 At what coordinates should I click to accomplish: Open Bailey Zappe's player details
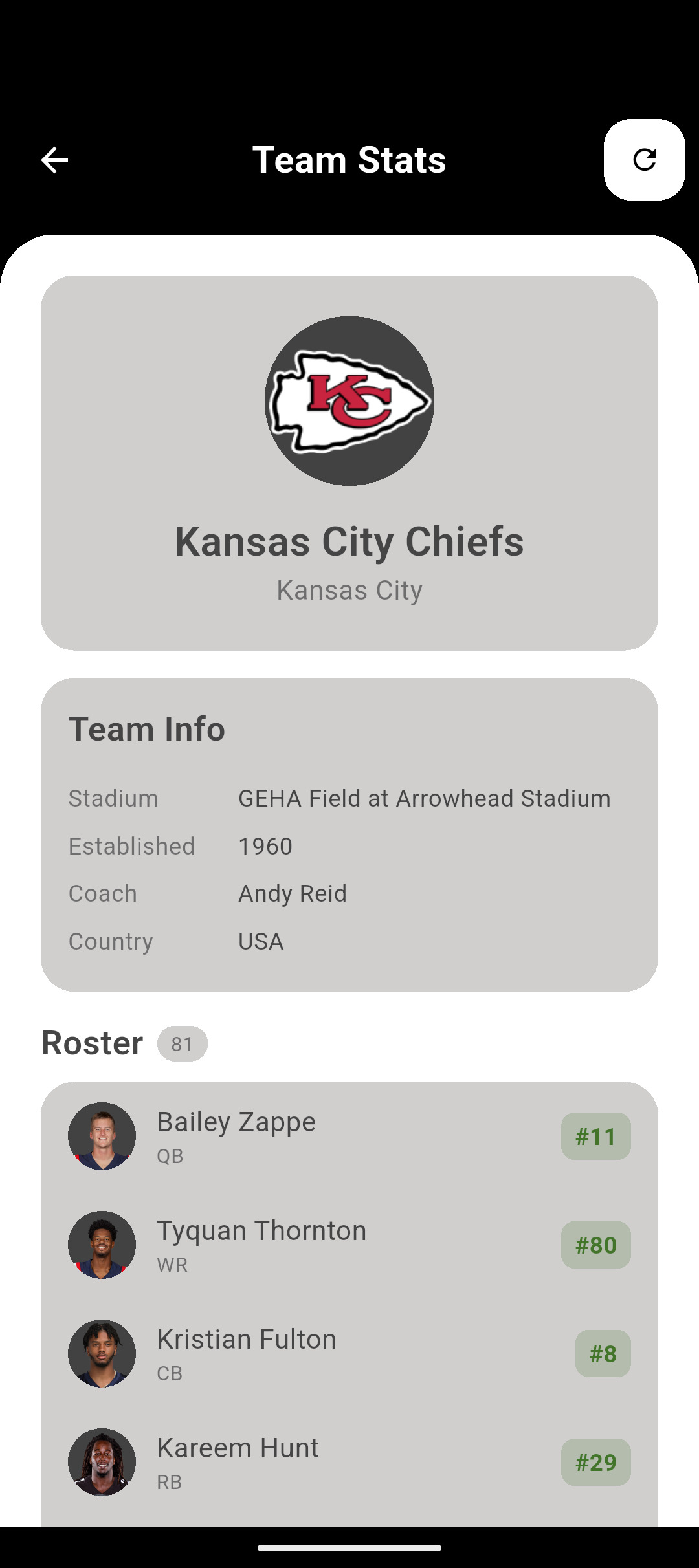(349, 1137)
